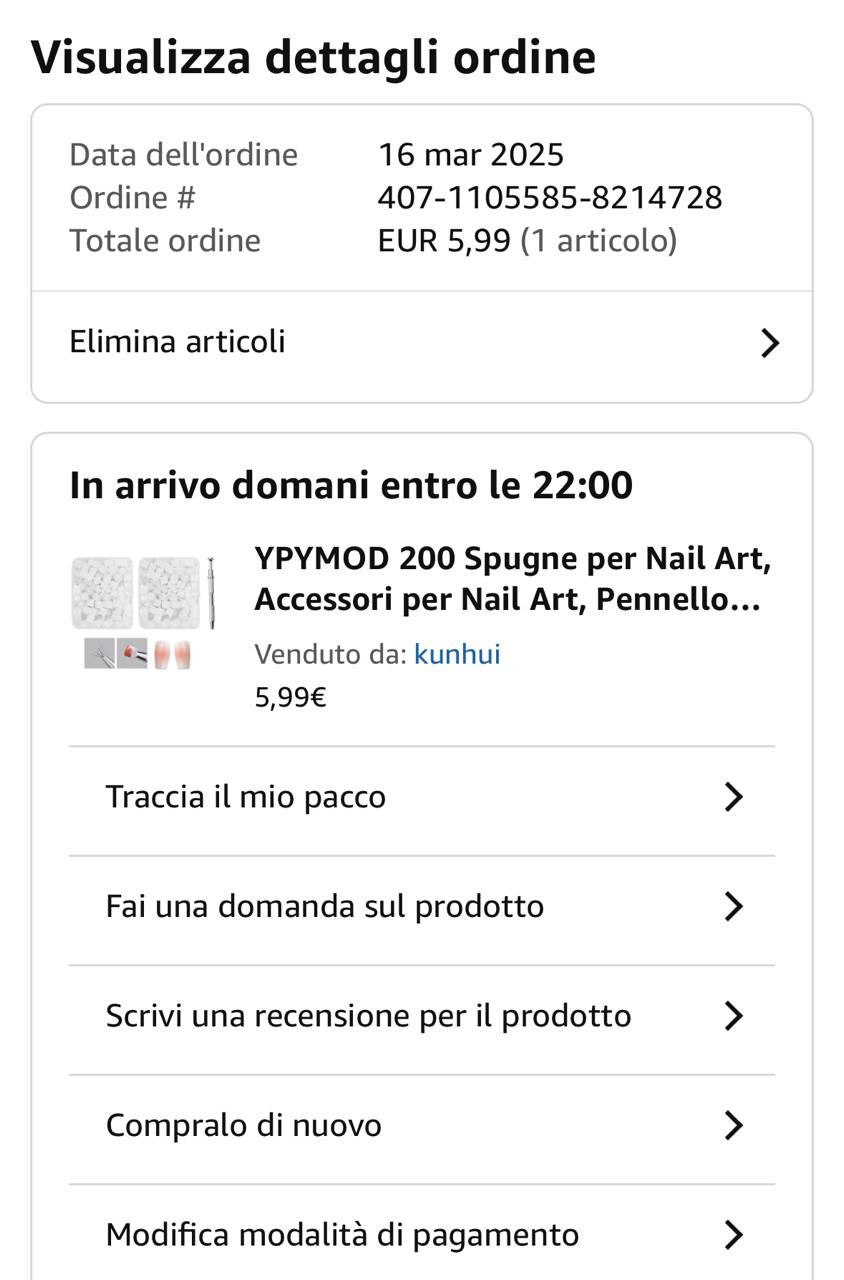Open the YPYMOD 200 Spugne product title

pos(512,579)
